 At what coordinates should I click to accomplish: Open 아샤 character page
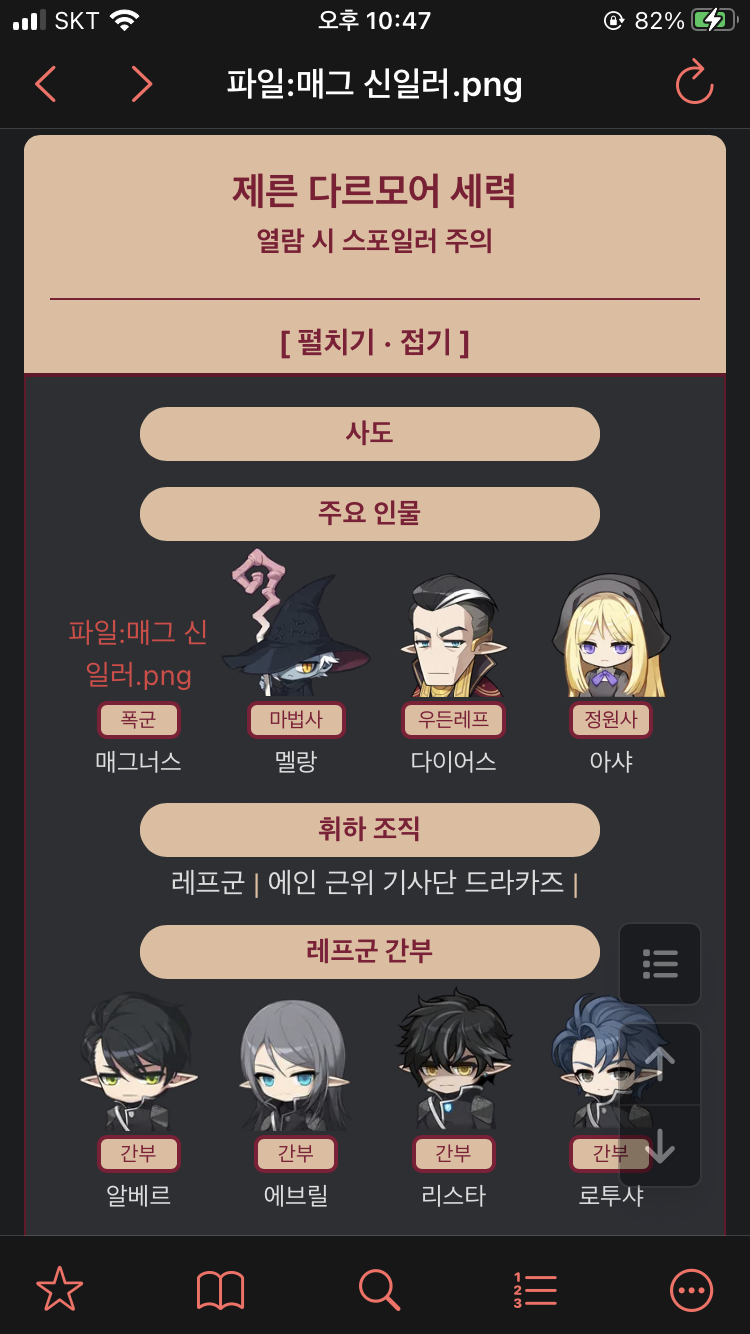[x=611, y=762]
